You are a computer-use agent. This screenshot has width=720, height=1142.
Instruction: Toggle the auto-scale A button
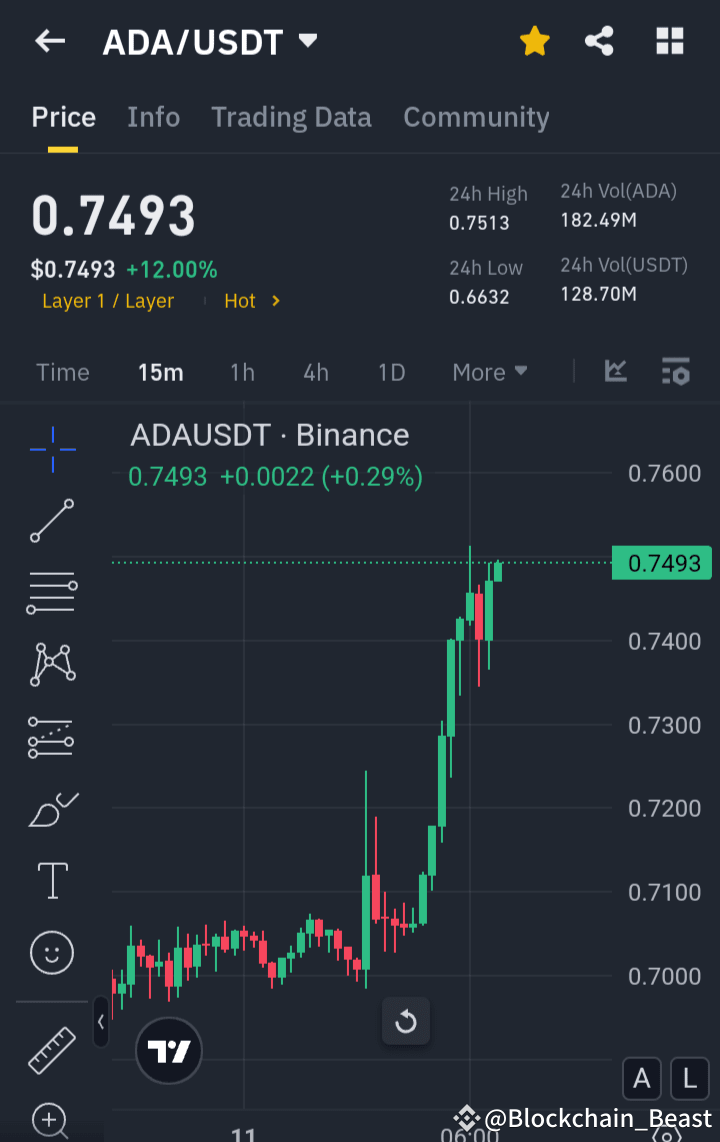coord(641,1078)
